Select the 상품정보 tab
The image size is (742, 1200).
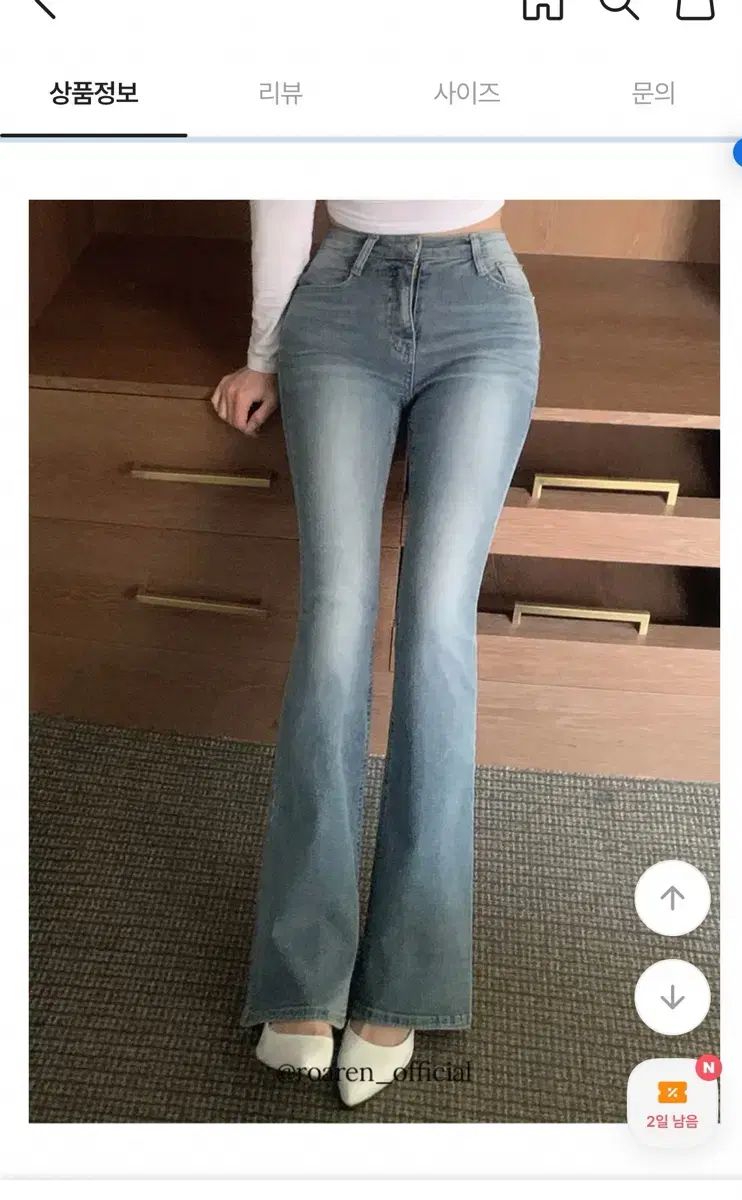94,94
